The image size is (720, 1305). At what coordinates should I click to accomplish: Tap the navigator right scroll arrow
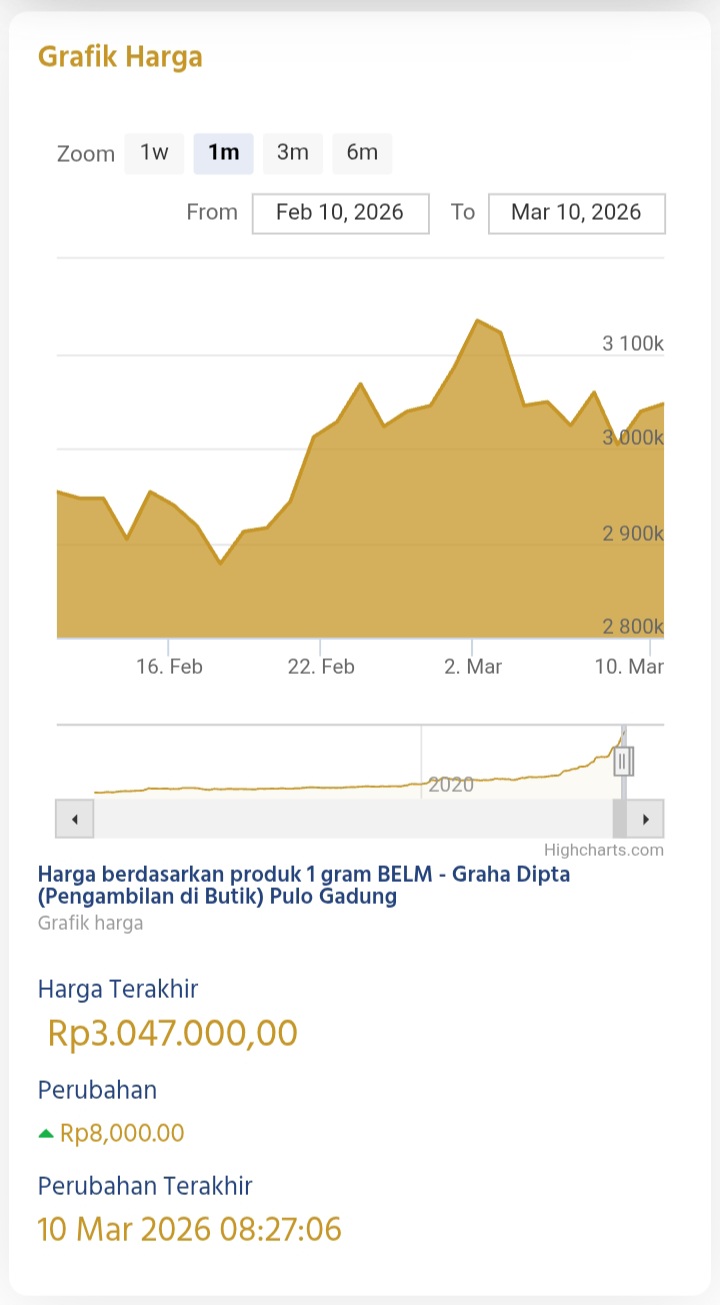646,820
